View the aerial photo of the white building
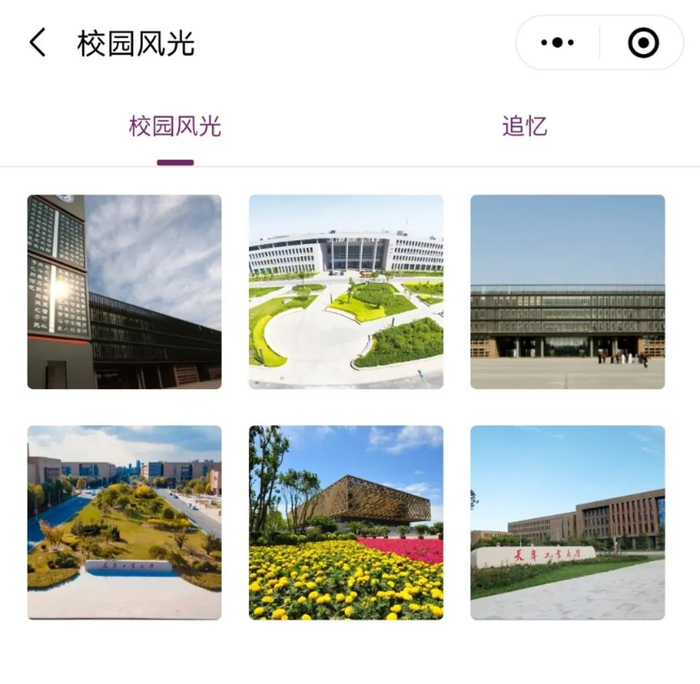700x684 pixels. tap(346, 292)
